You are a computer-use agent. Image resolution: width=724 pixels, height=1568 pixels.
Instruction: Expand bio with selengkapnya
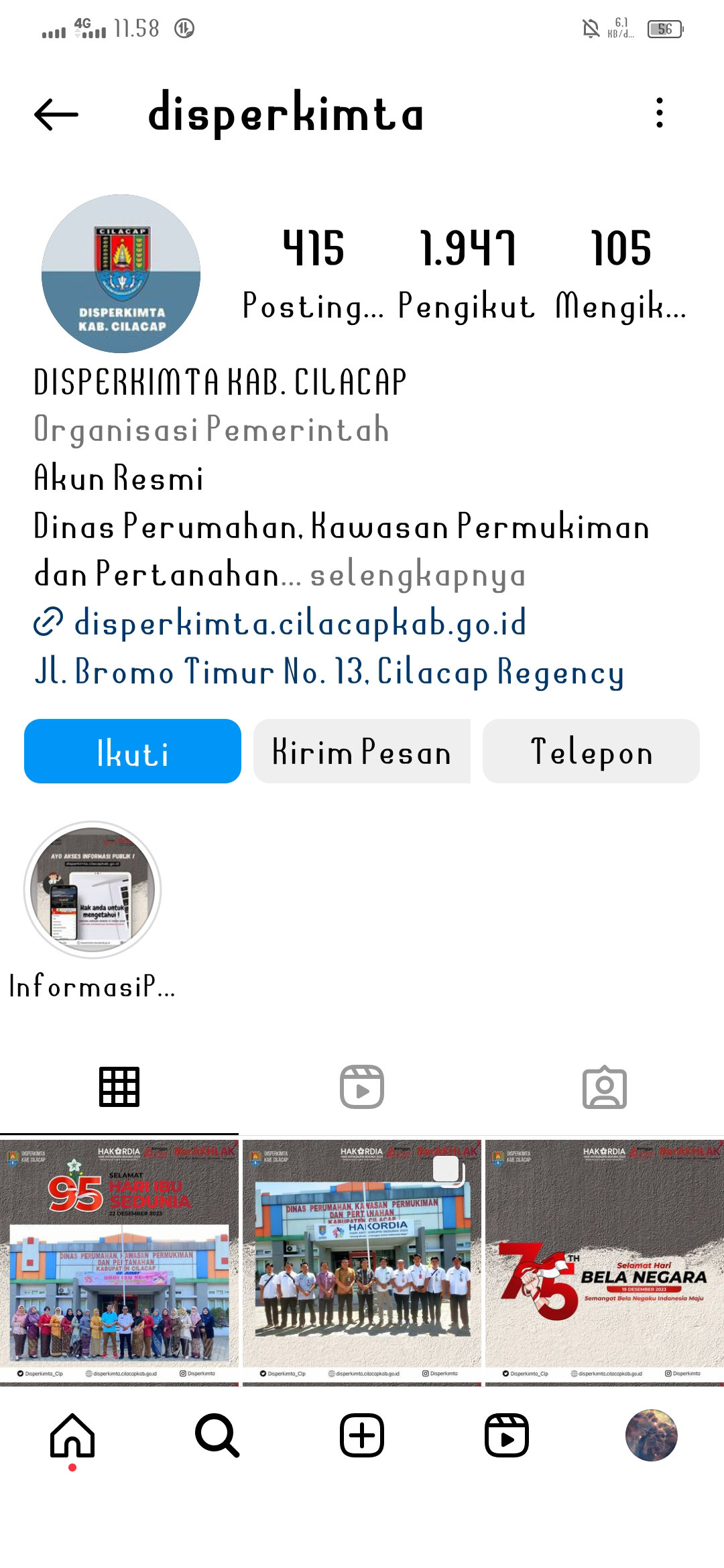418,575
